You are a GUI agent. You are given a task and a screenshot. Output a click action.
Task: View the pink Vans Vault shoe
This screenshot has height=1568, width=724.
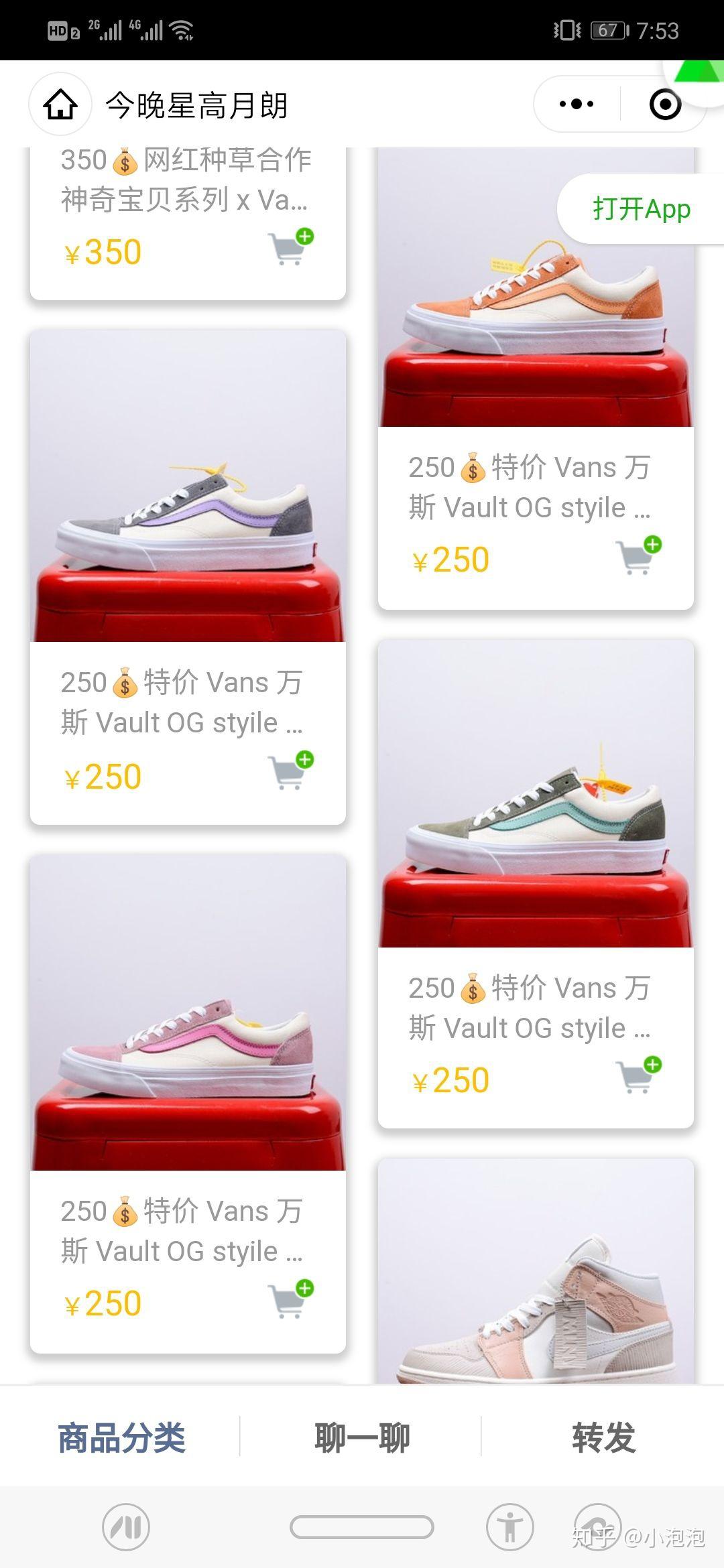point(188,1012)
